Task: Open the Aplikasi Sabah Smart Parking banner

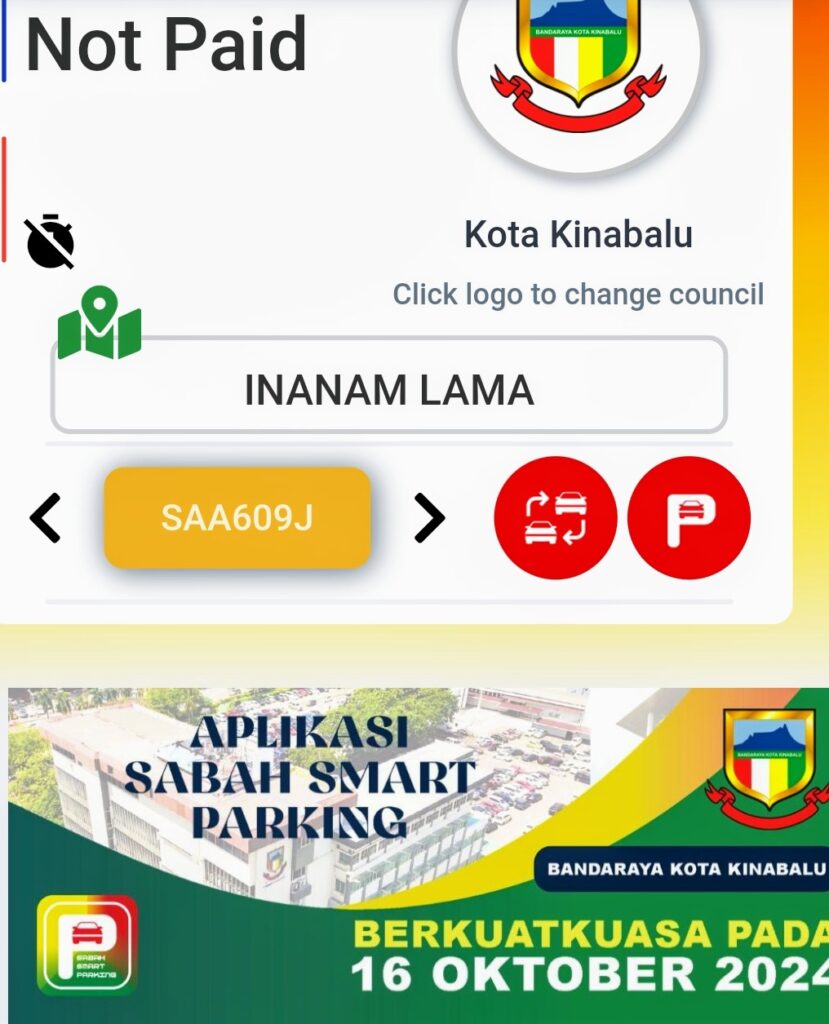Action: (x=418, y=855)
